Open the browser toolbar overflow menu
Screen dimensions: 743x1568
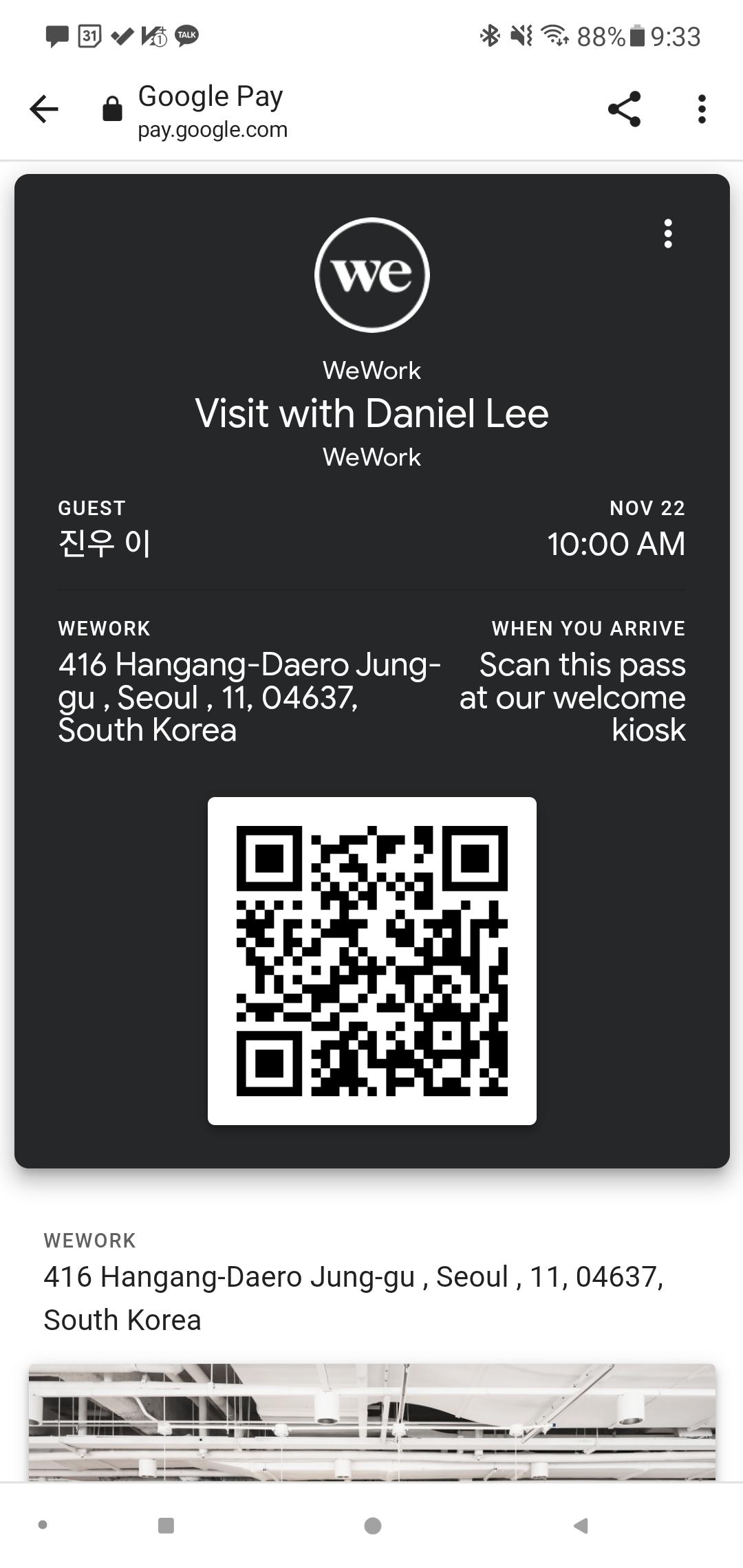pos(701,109)
